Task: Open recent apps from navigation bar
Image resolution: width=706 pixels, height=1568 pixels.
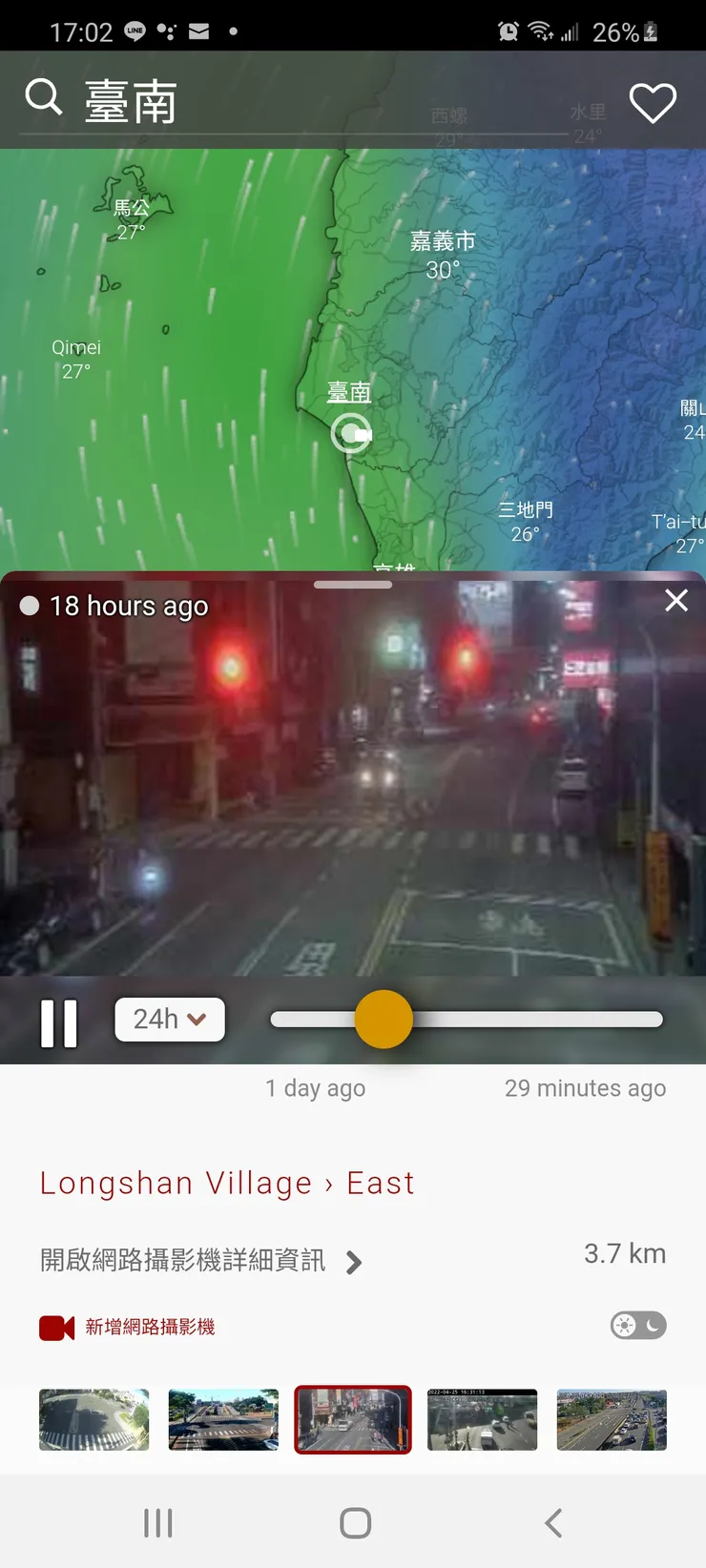Action: 157,1523
